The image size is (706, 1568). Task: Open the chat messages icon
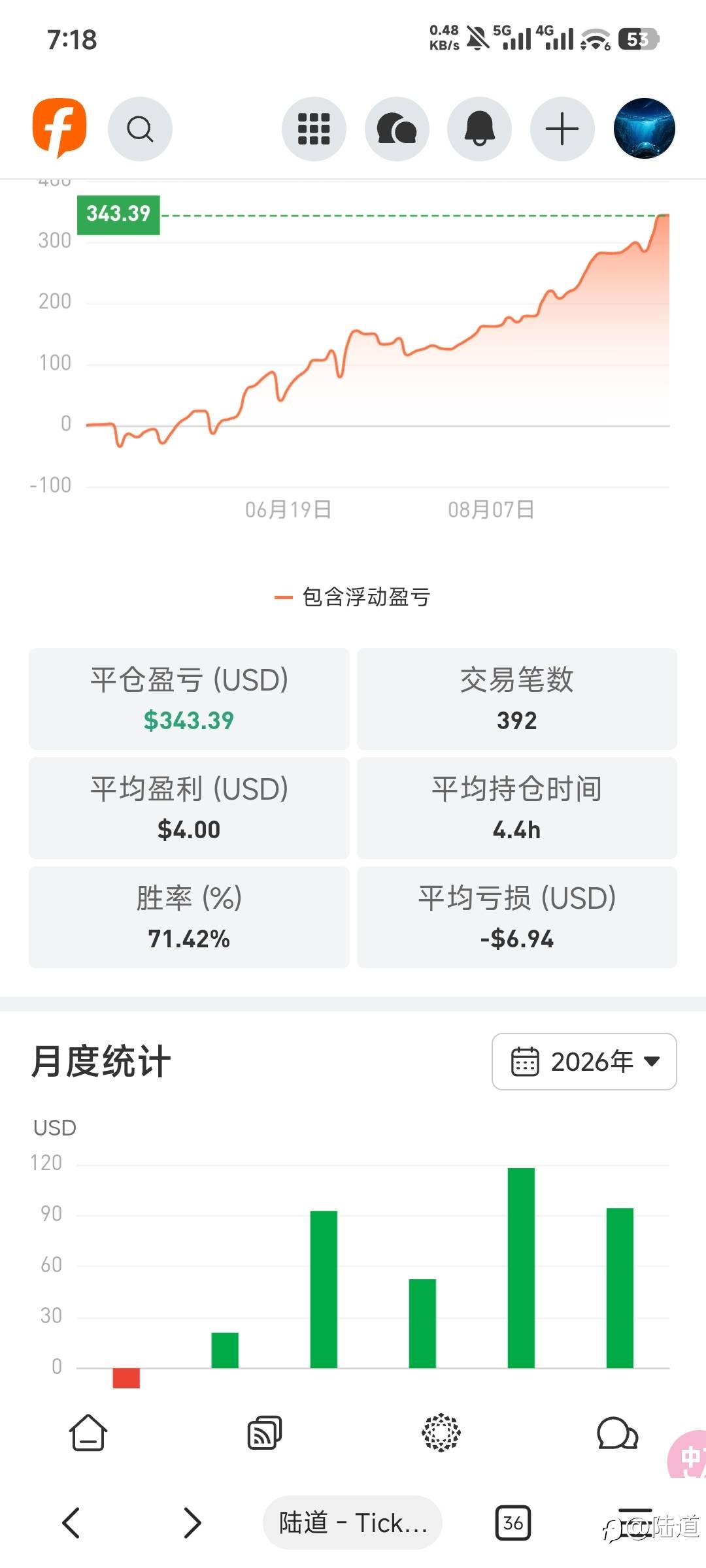tap(397, 129)
